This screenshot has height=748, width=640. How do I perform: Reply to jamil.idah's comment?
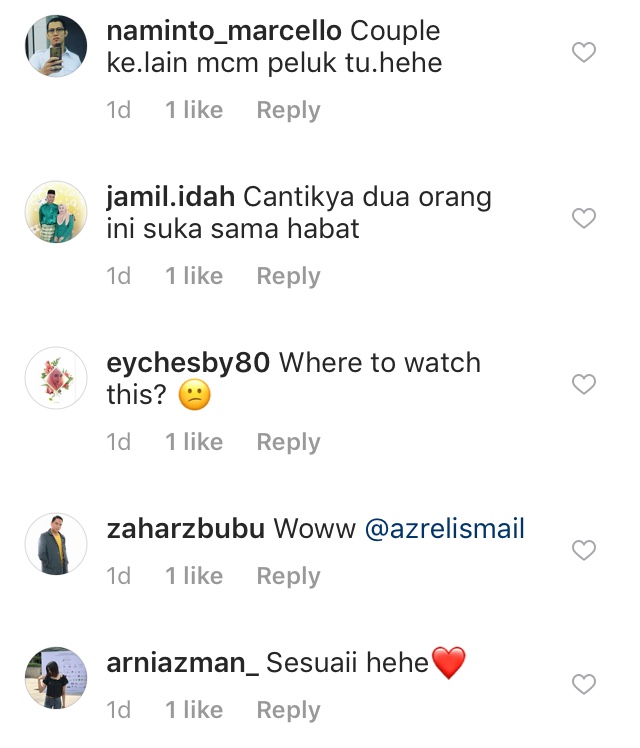(288, 276)
